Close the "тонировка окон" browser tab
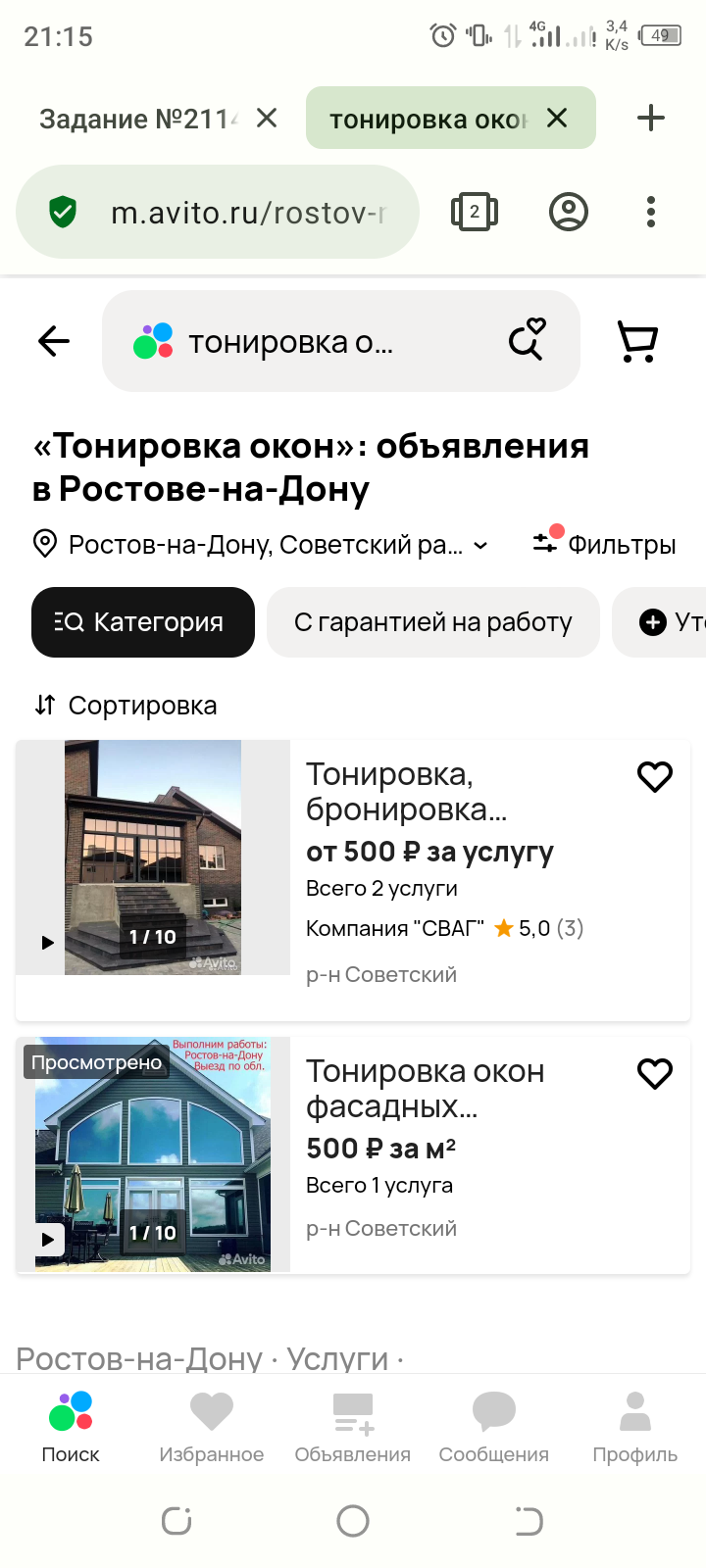Viewport: 706px width, 1568px height. tap(557, 119)
